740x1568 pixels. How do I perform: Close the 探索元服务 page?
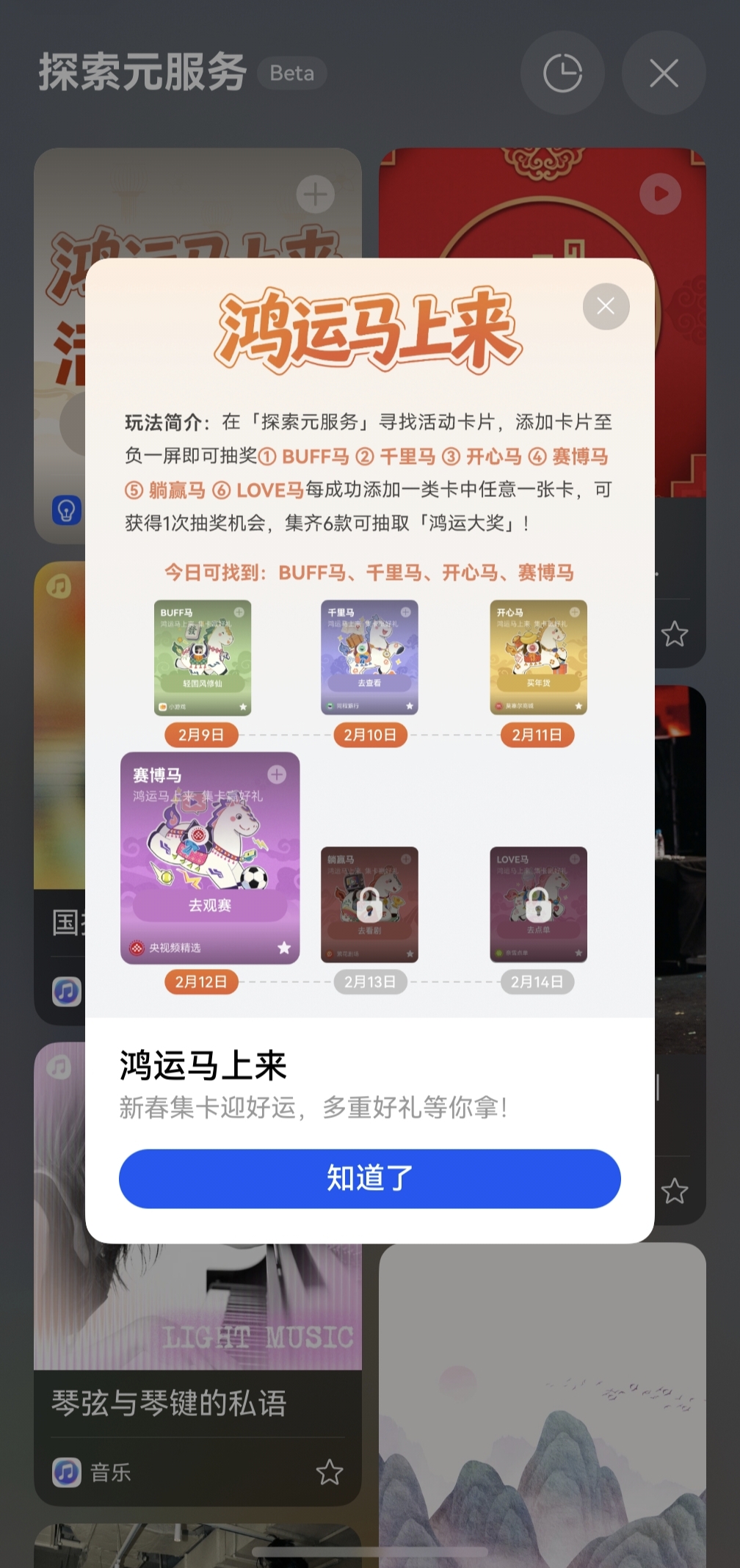point(664,73)
